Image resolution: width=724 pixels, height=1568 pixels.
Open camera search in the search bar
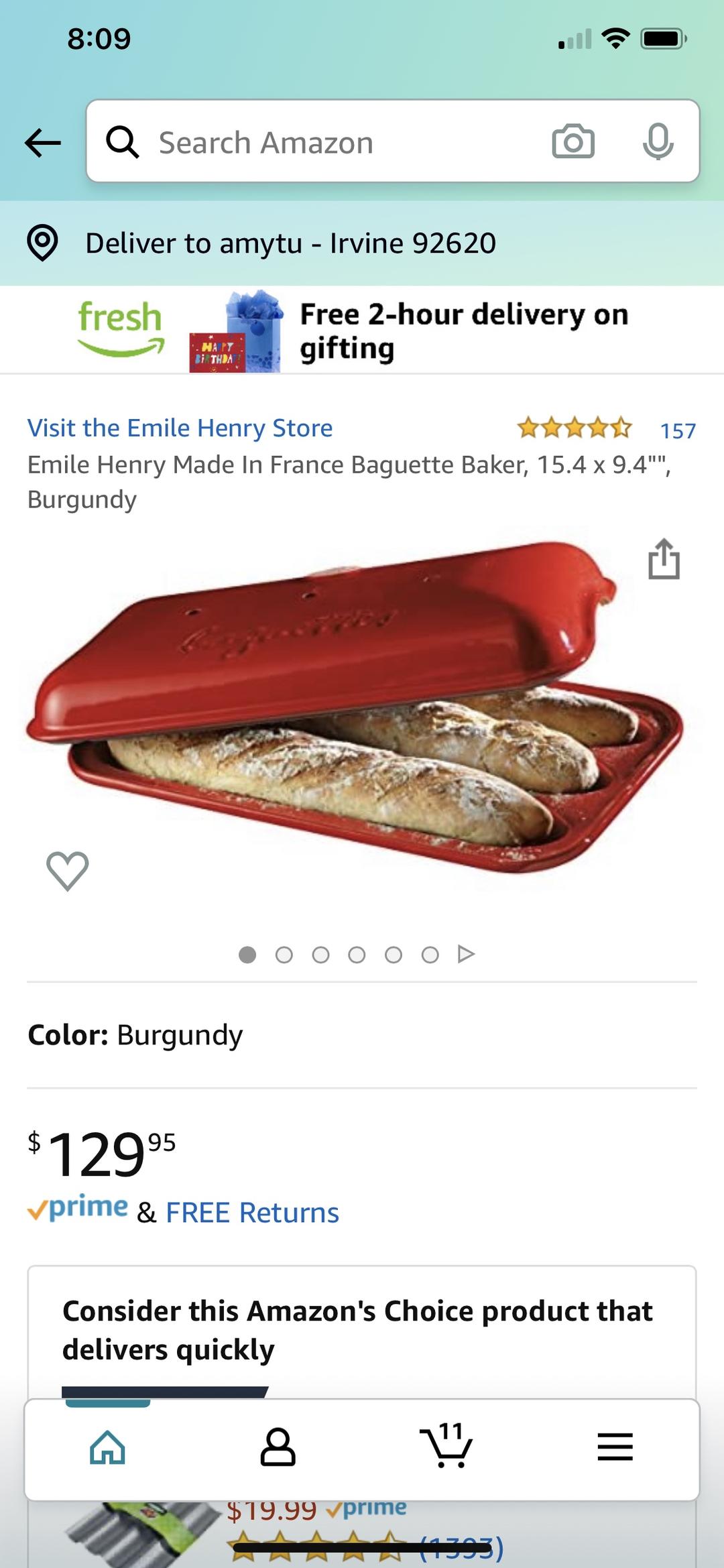(572, 141)
